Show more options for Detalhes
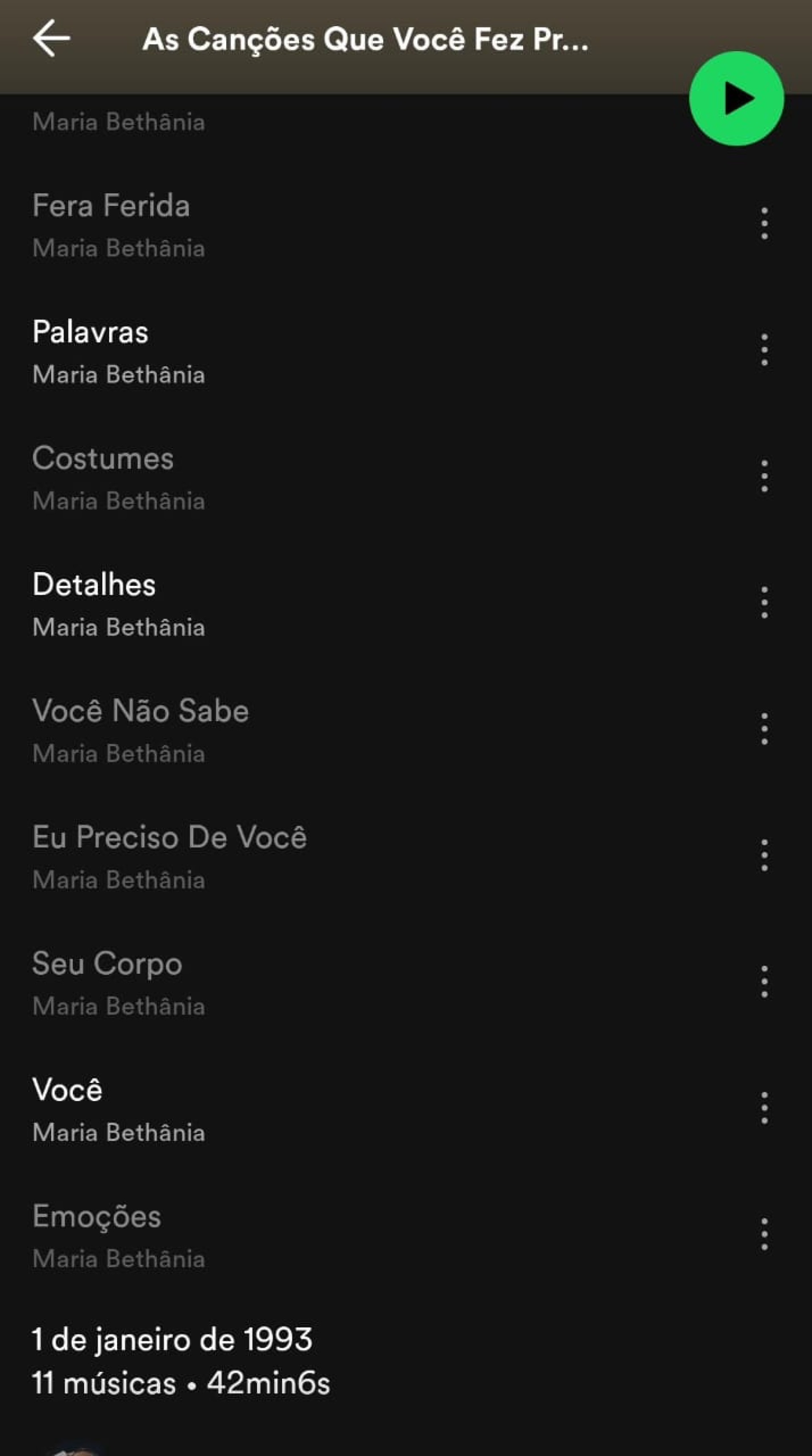The width and height of the screenshot is (812, 1456). click(x=763, y=602)
